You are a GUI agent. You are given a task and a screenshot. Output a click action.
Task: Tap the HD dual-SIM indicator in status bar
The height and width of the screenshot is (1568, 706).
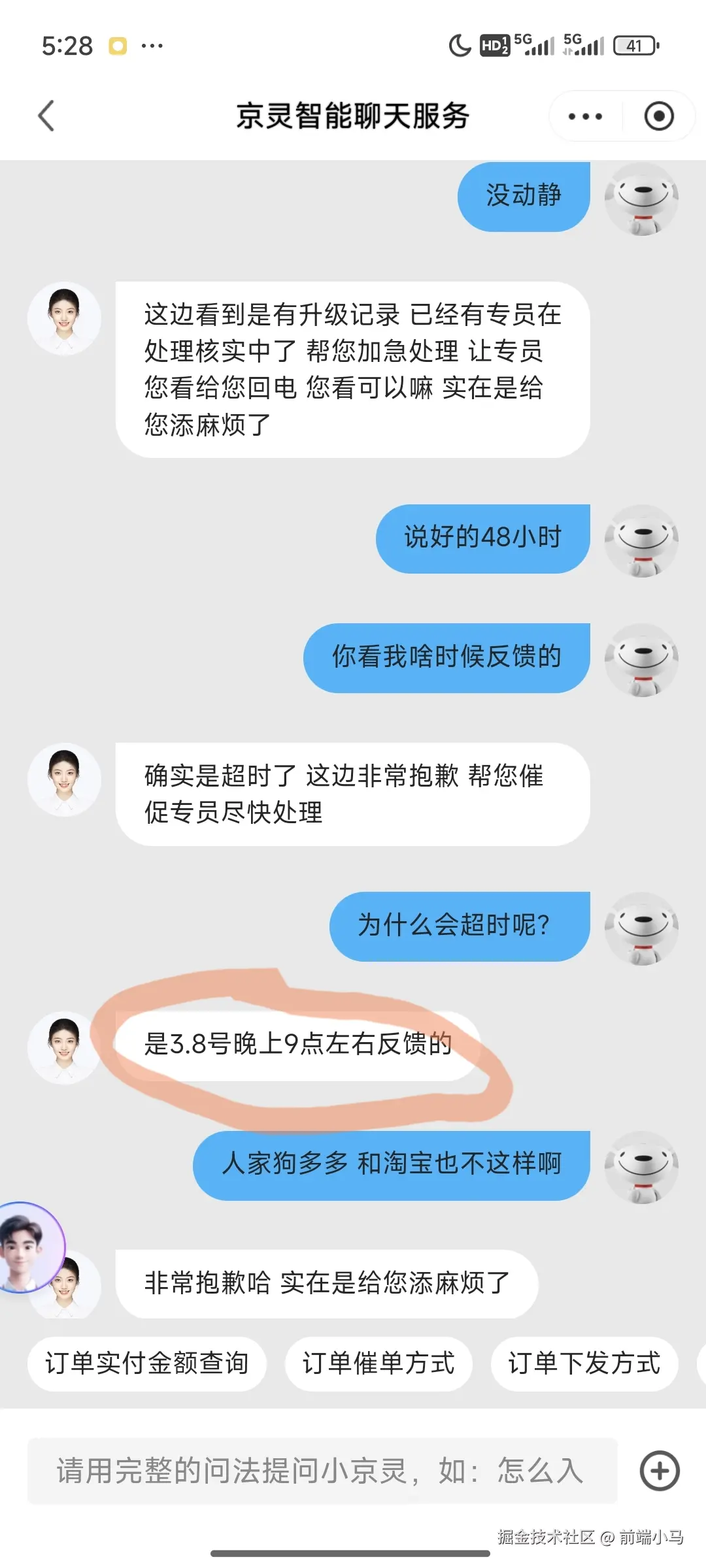(494, 44)
